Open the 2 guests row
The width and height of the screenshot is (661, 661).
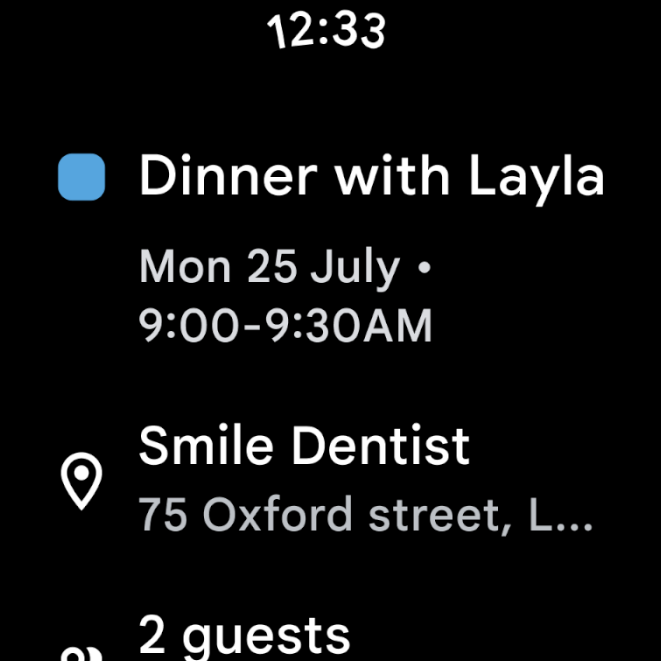(245, 636)
